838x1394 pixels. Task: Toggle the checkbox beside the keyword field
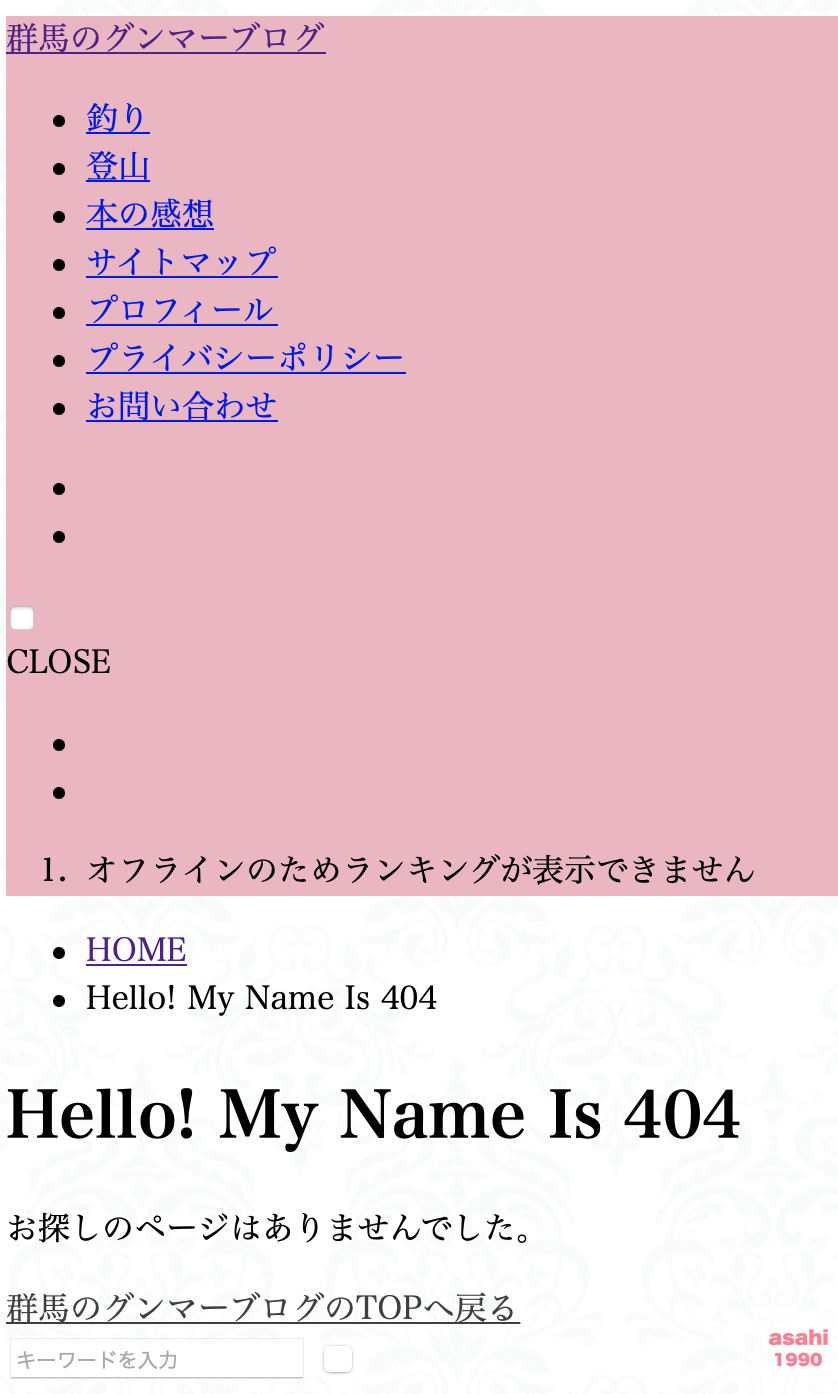pos(338,1359)
